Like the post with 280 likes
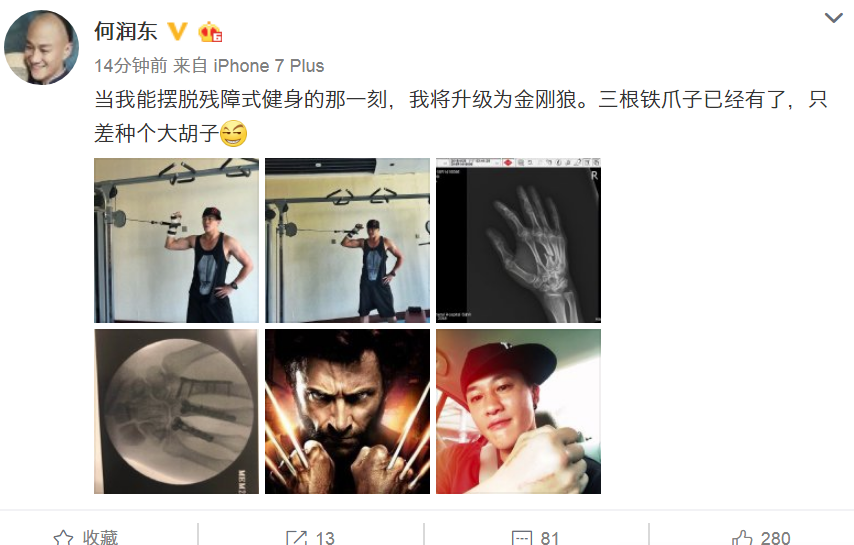Screen dimensions: 854x545 [761, 537]
